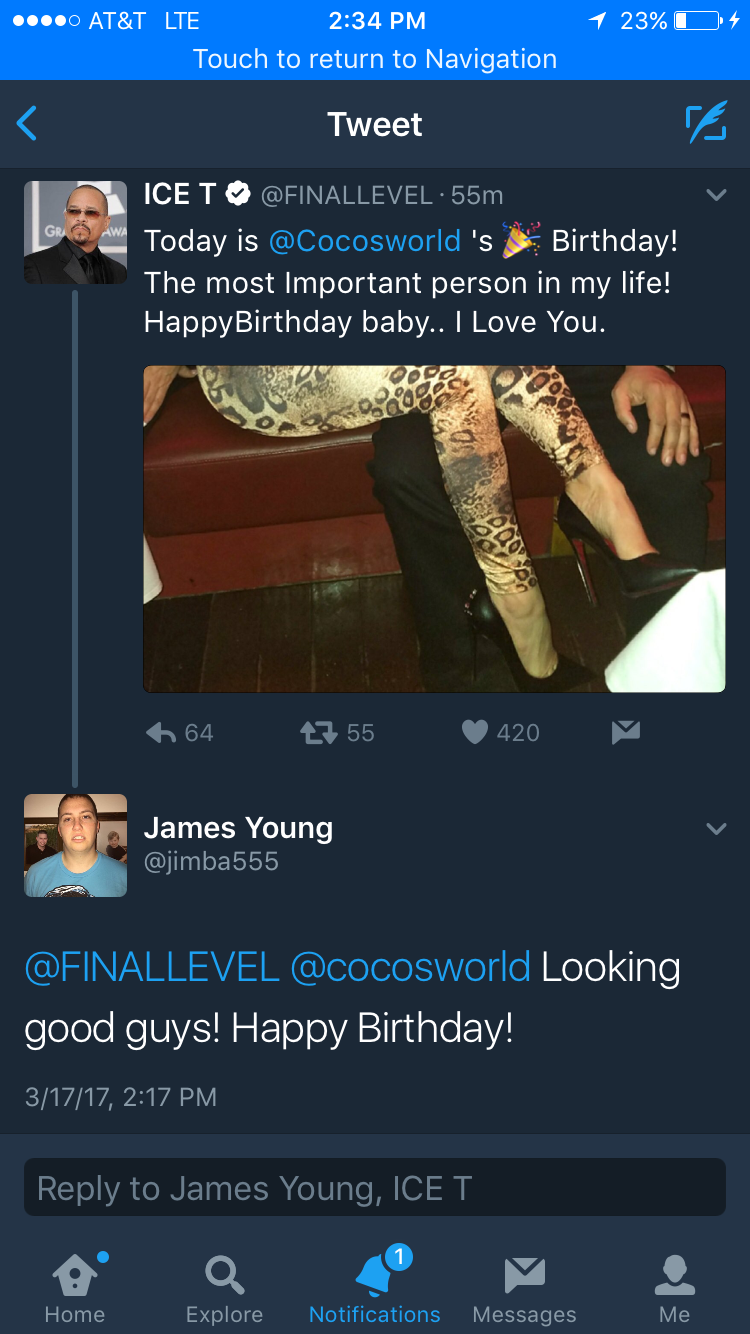Viewport: 750px width, 1334px height.
Task: Open the @cocosworld mention in James's reply
Action: [x=410, y=967]
